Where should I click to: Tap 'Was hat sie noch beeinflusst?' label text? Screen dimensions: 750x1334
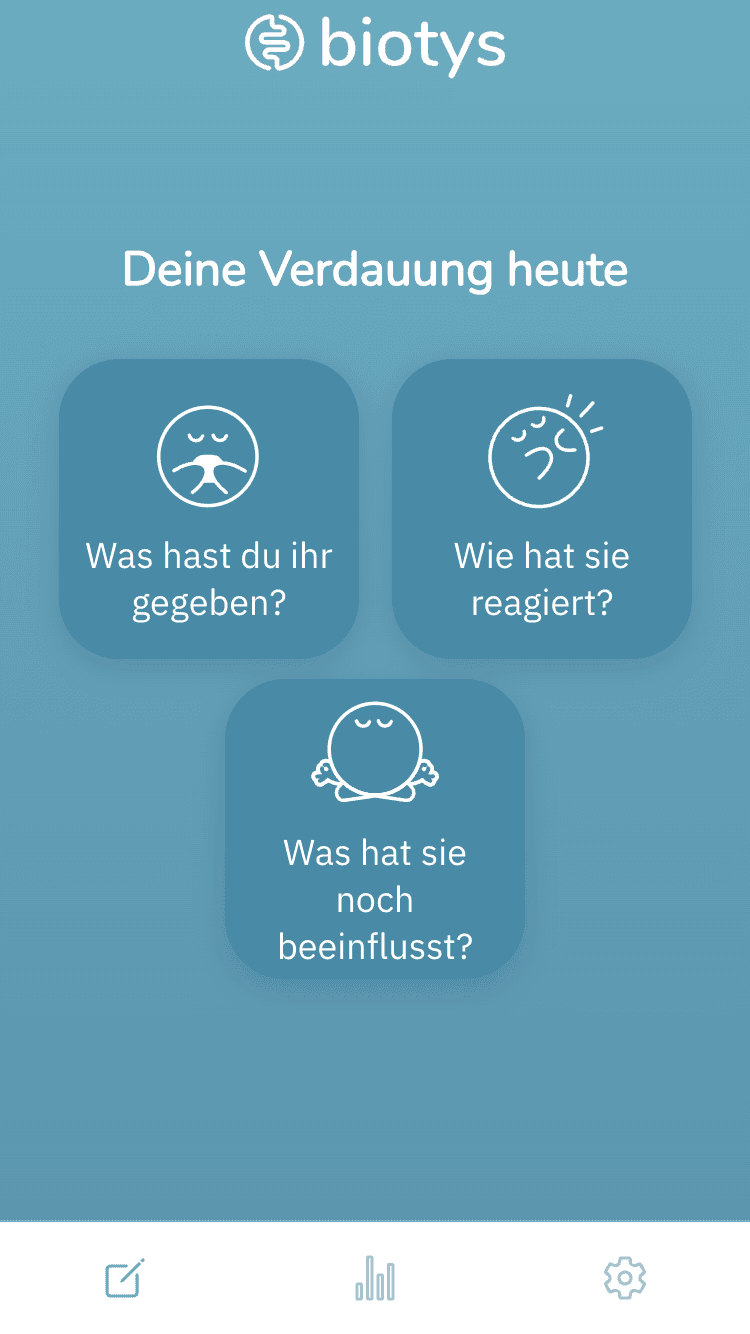pos(374,899)
